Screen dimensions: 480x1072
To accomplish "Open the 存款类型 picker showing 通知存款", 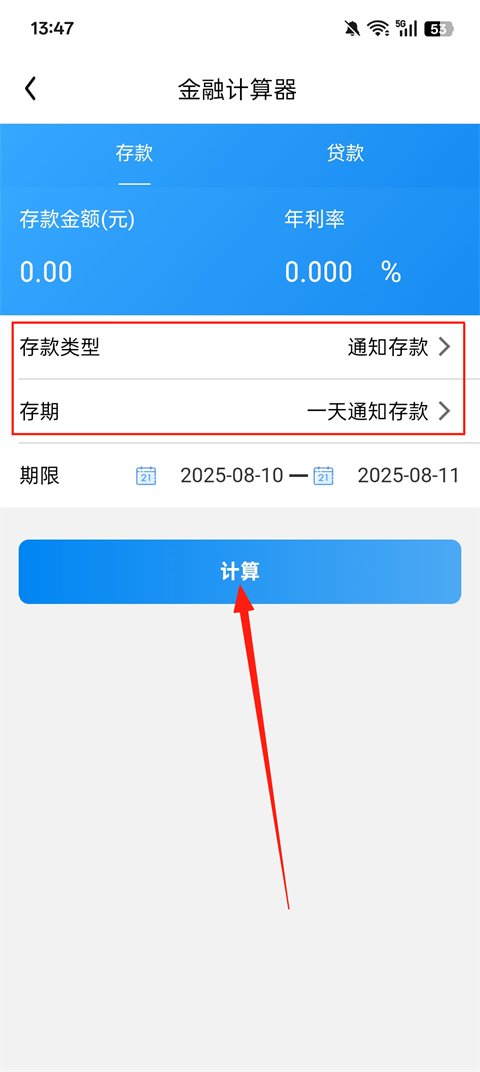I will [x=239, y=347].
